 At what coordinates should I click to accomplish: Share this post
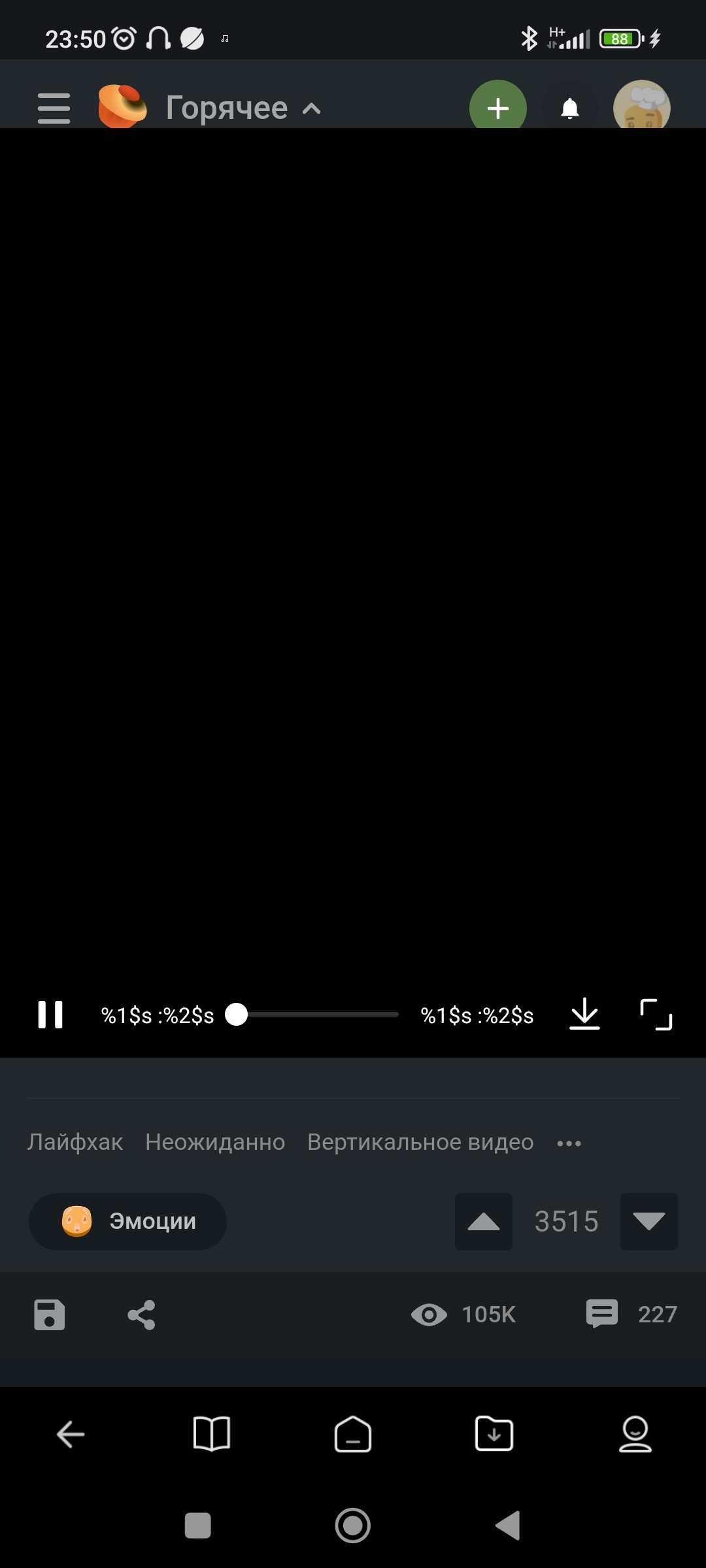pyautogui.click(x=141, y=1315)
